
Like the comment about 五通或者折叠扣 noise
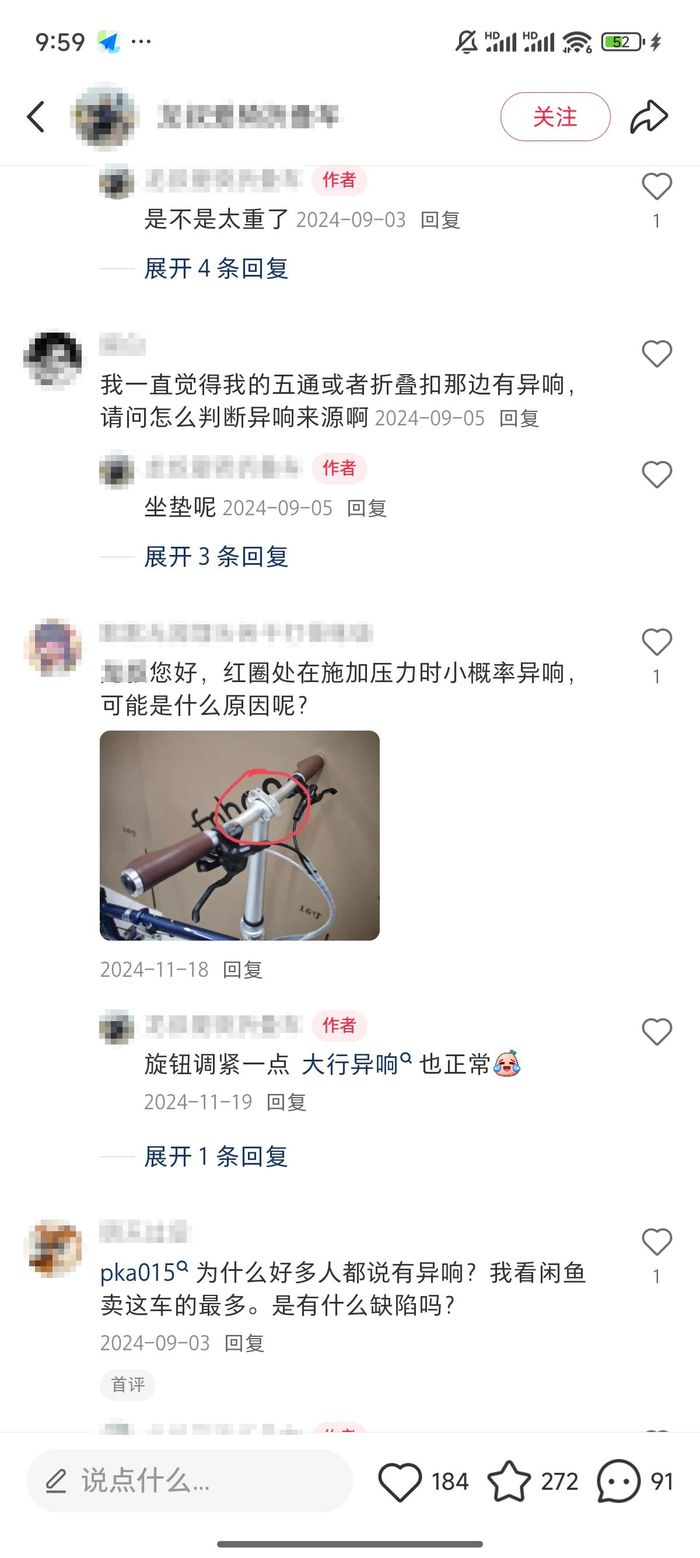657,353
